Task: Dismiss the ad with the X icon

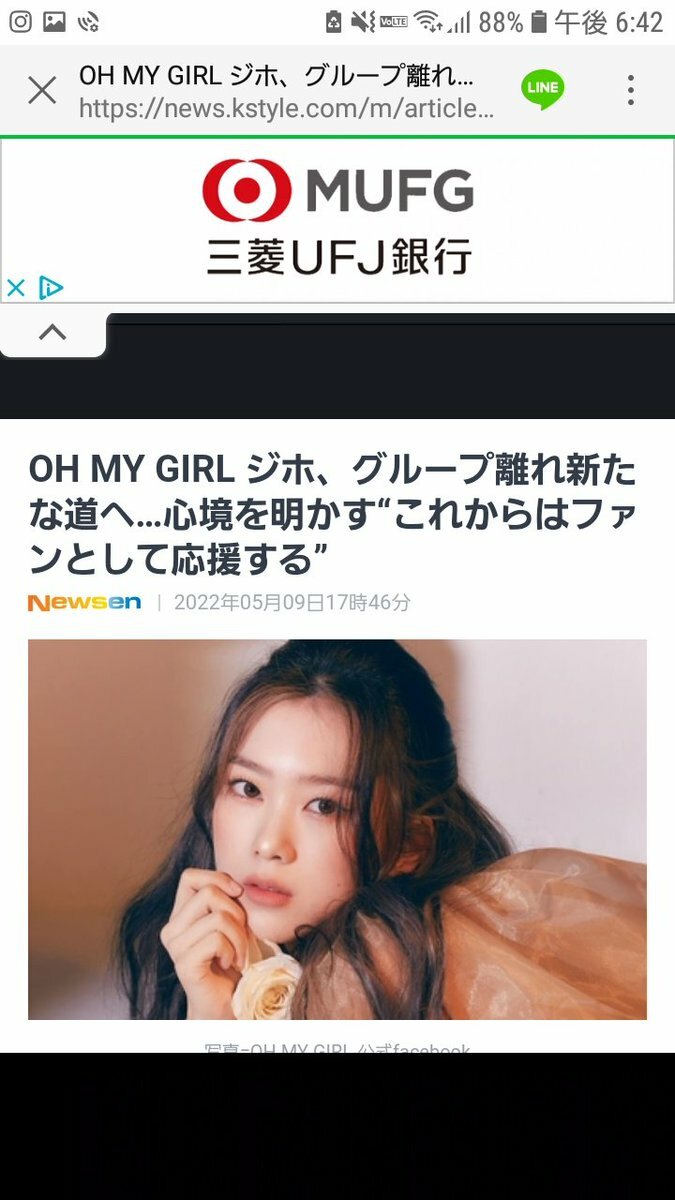Action: 16,289
